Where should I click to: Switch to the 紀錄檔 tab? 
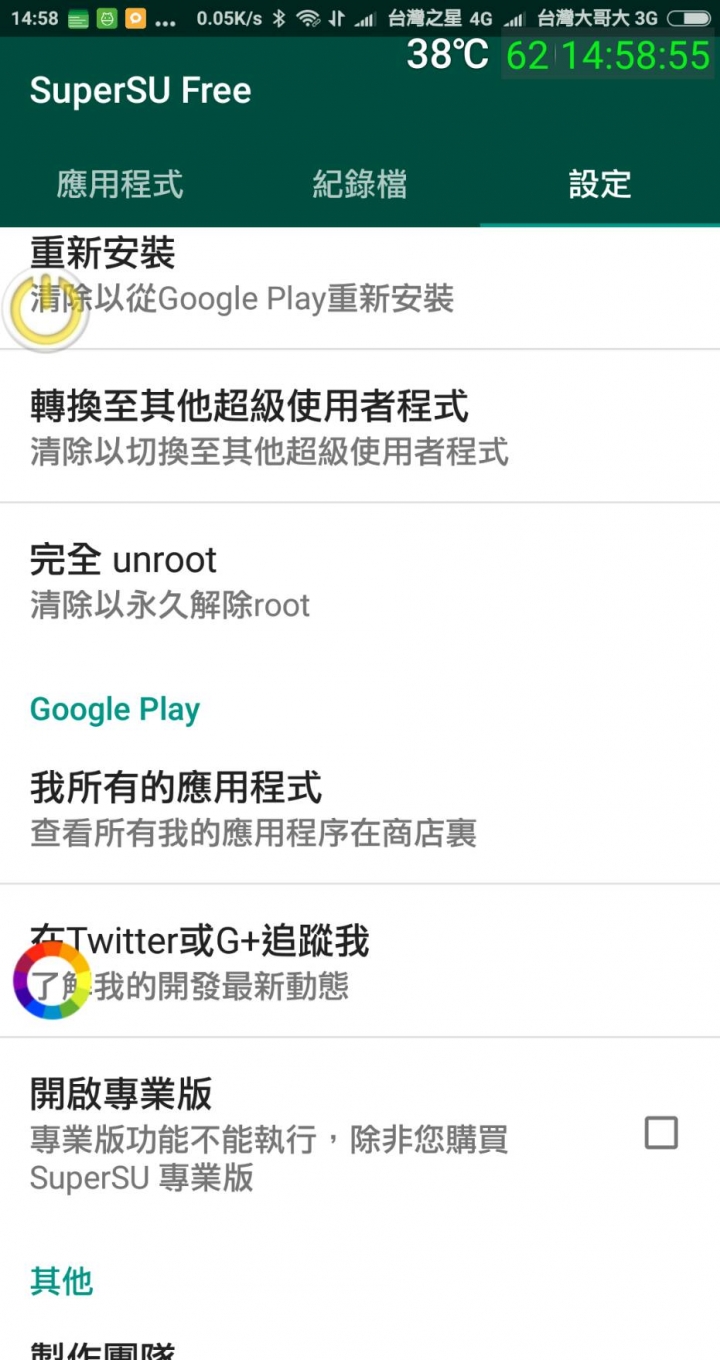point(360,184)
